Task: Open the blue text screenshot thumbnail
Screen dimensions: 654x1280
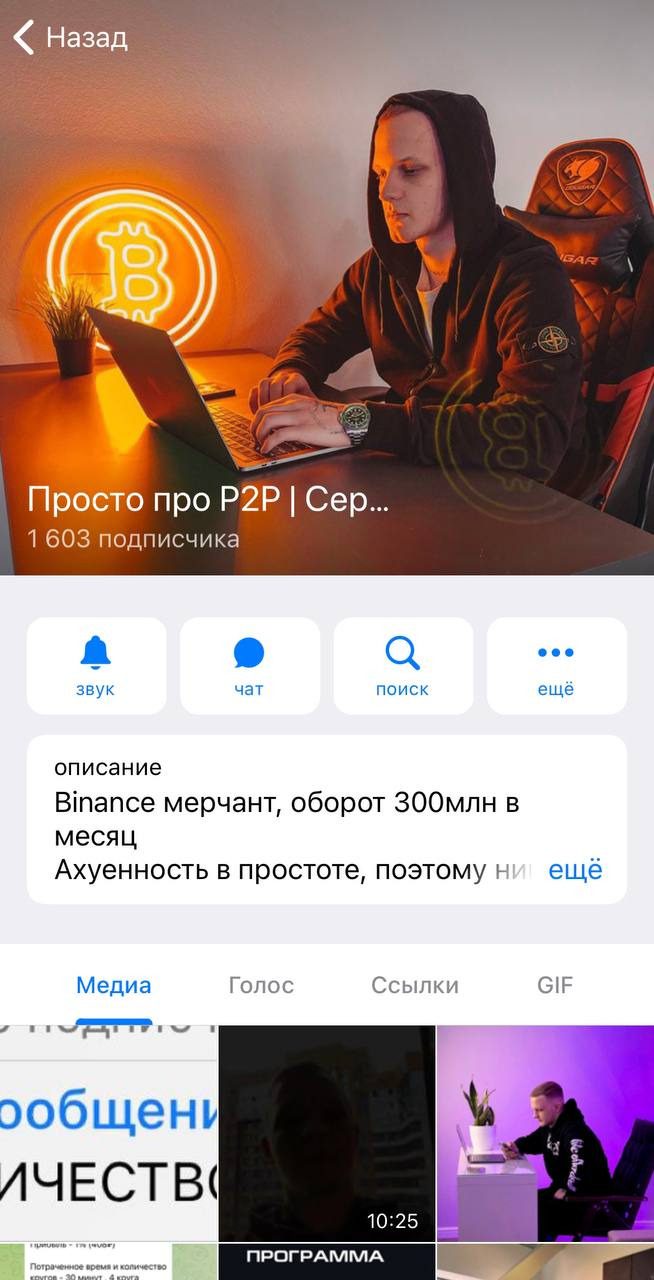Action: (108, 1132)
